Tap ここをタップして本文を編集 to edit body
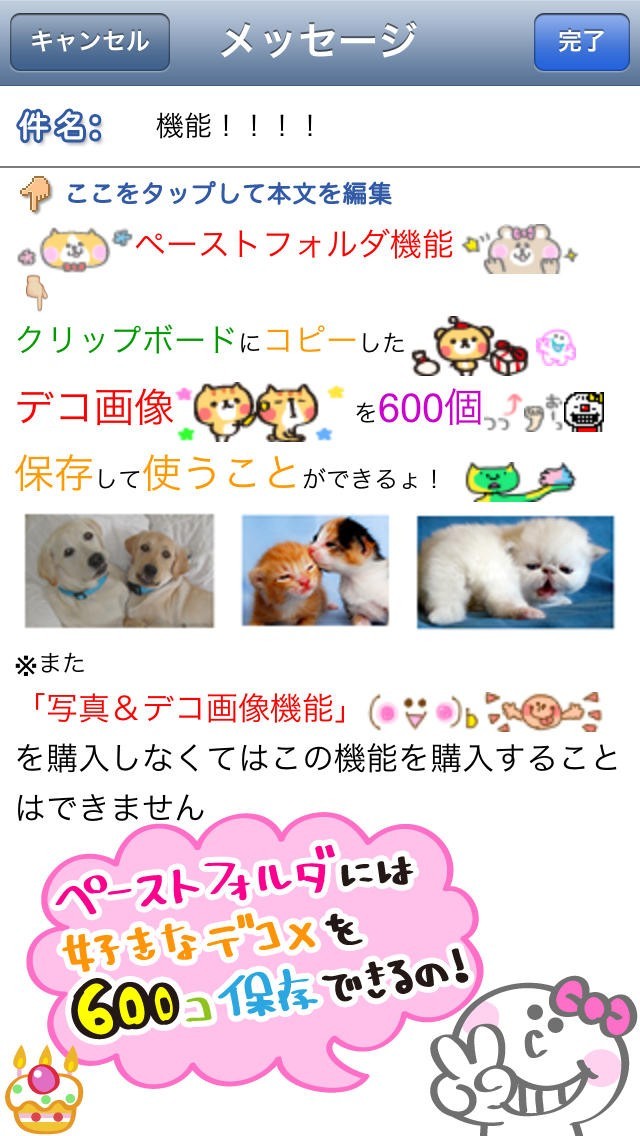Screen dimensions: 640x1136 click(228, 193)
